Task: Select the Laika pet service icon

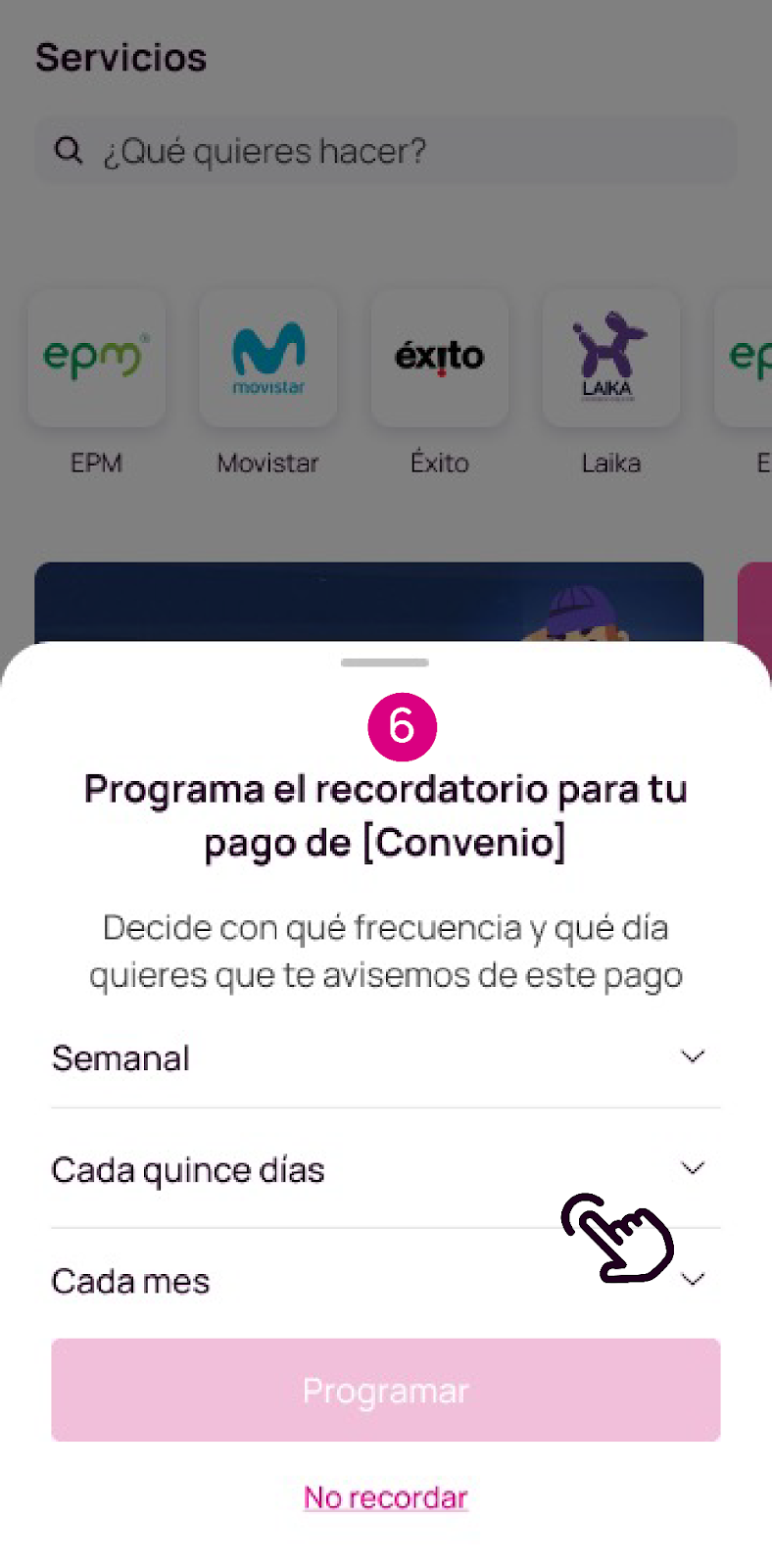Action: [610, 358]
